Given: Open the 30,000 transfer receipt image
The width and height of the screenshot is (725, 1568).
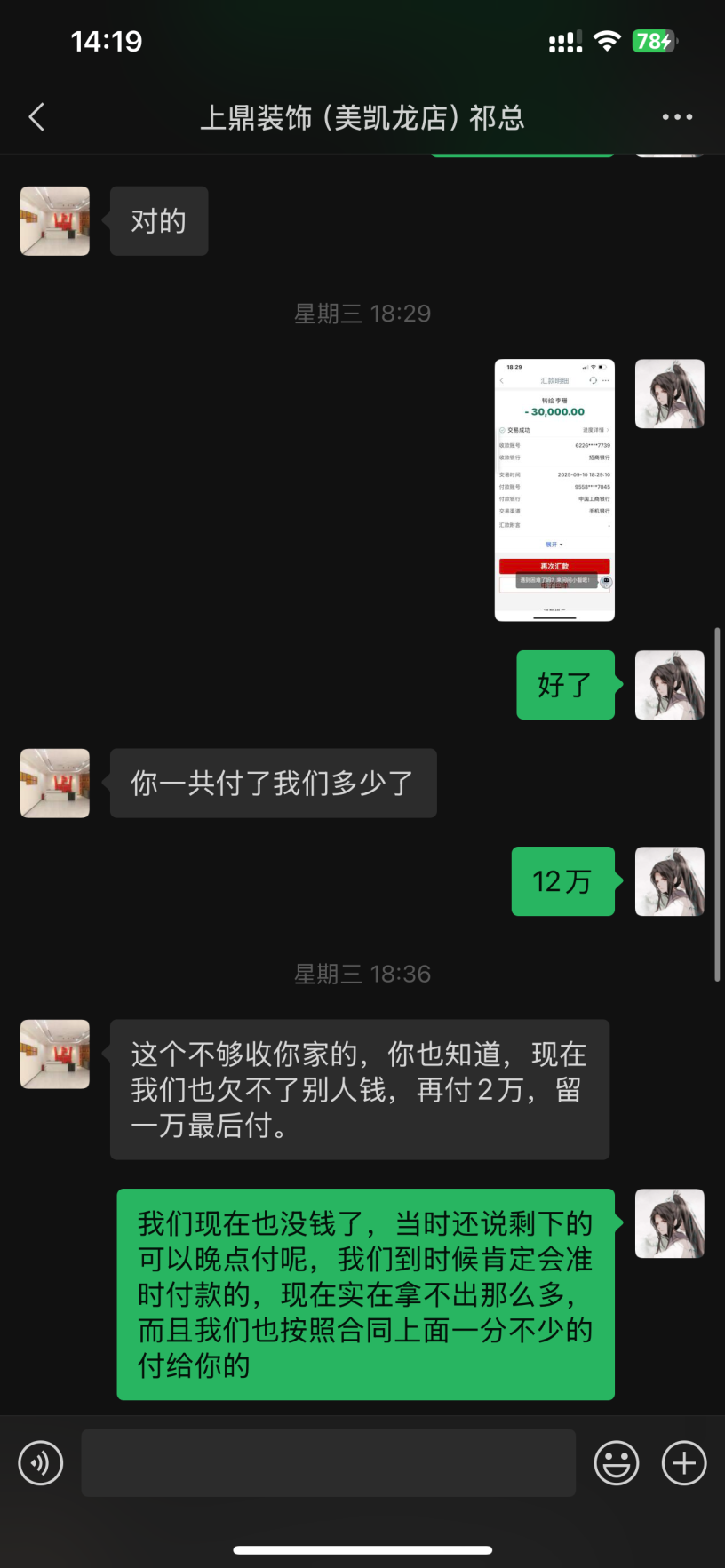Looking at the screenshot, I should pyautogui.click(x=554, y=490).
